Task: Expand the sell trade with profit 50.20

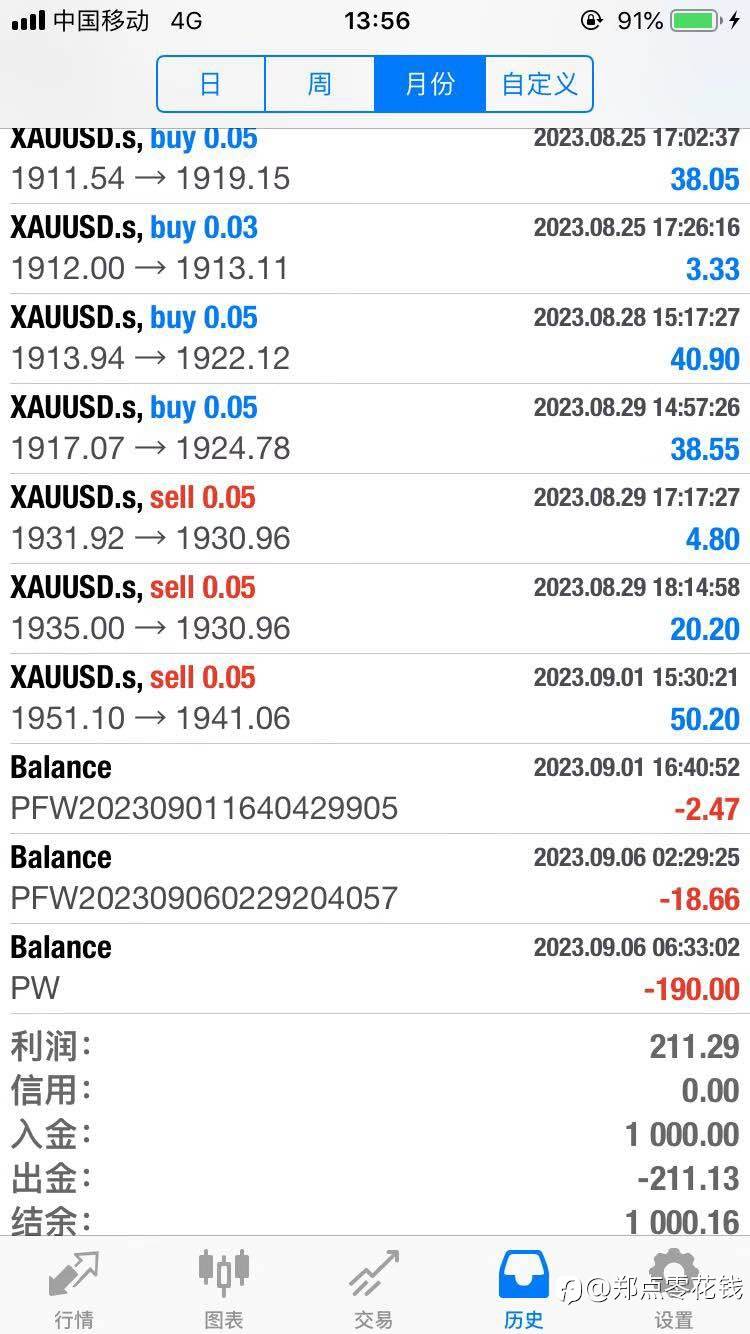Action: pyautogui.click(x=375, y=698)
